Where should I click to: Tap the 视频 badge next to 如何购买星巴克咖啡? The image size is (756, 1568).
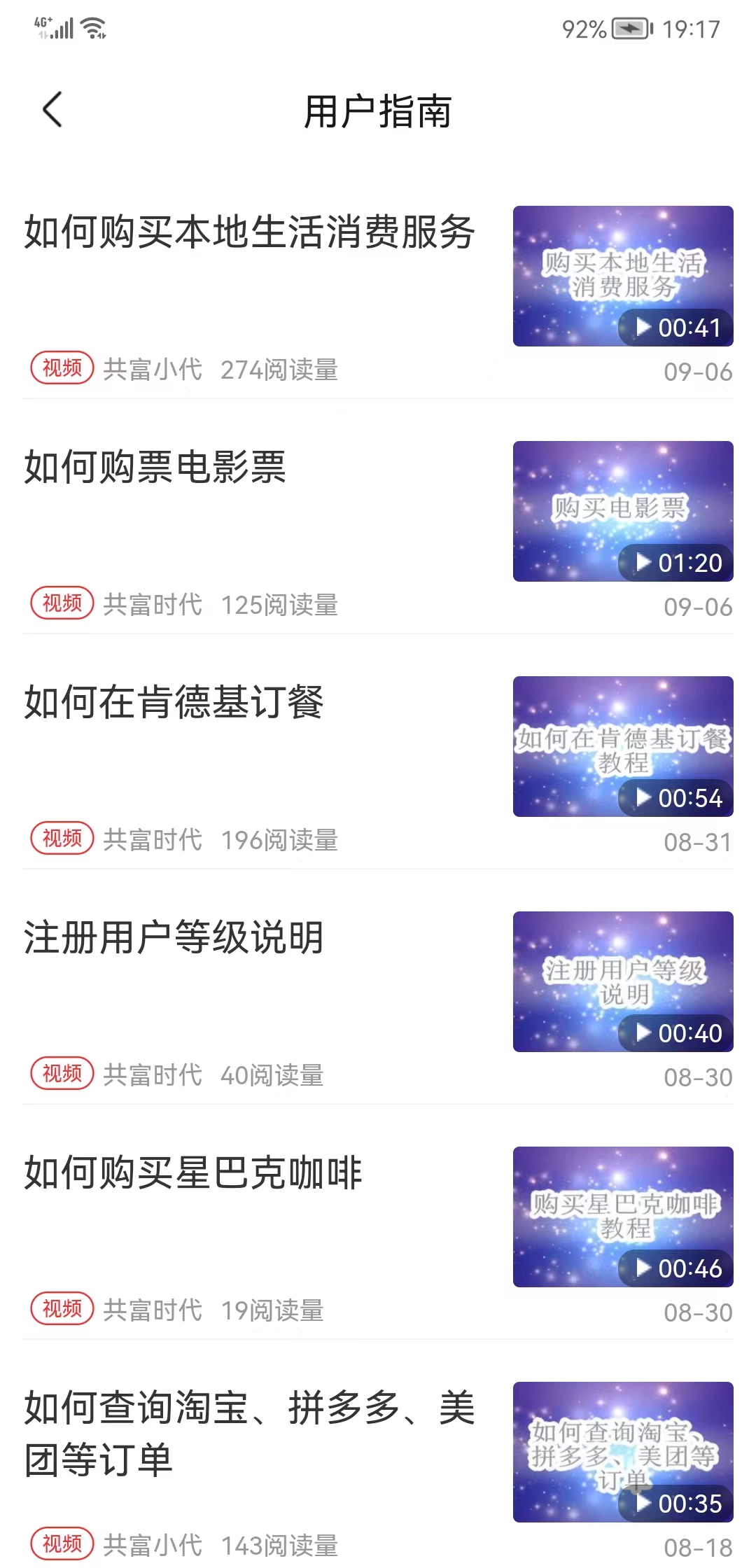click(62, 1306)
